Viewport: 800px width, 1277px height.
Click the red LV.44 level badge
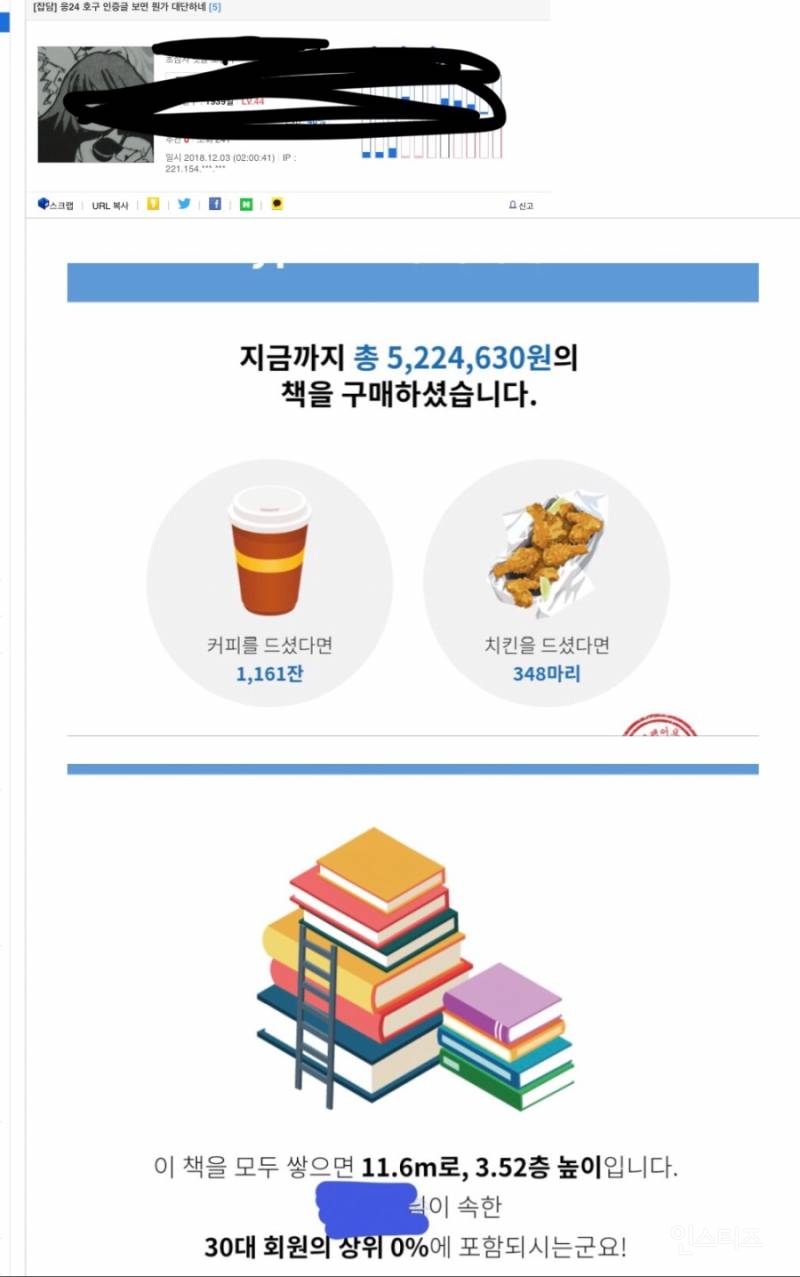(253, 101)
